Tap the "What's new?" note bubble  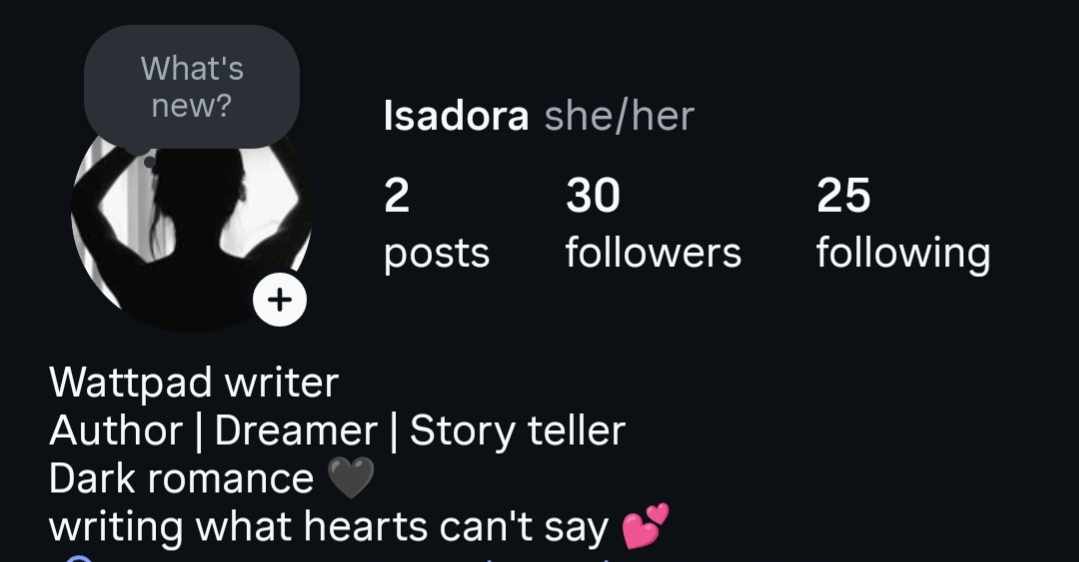coord(192,86)
